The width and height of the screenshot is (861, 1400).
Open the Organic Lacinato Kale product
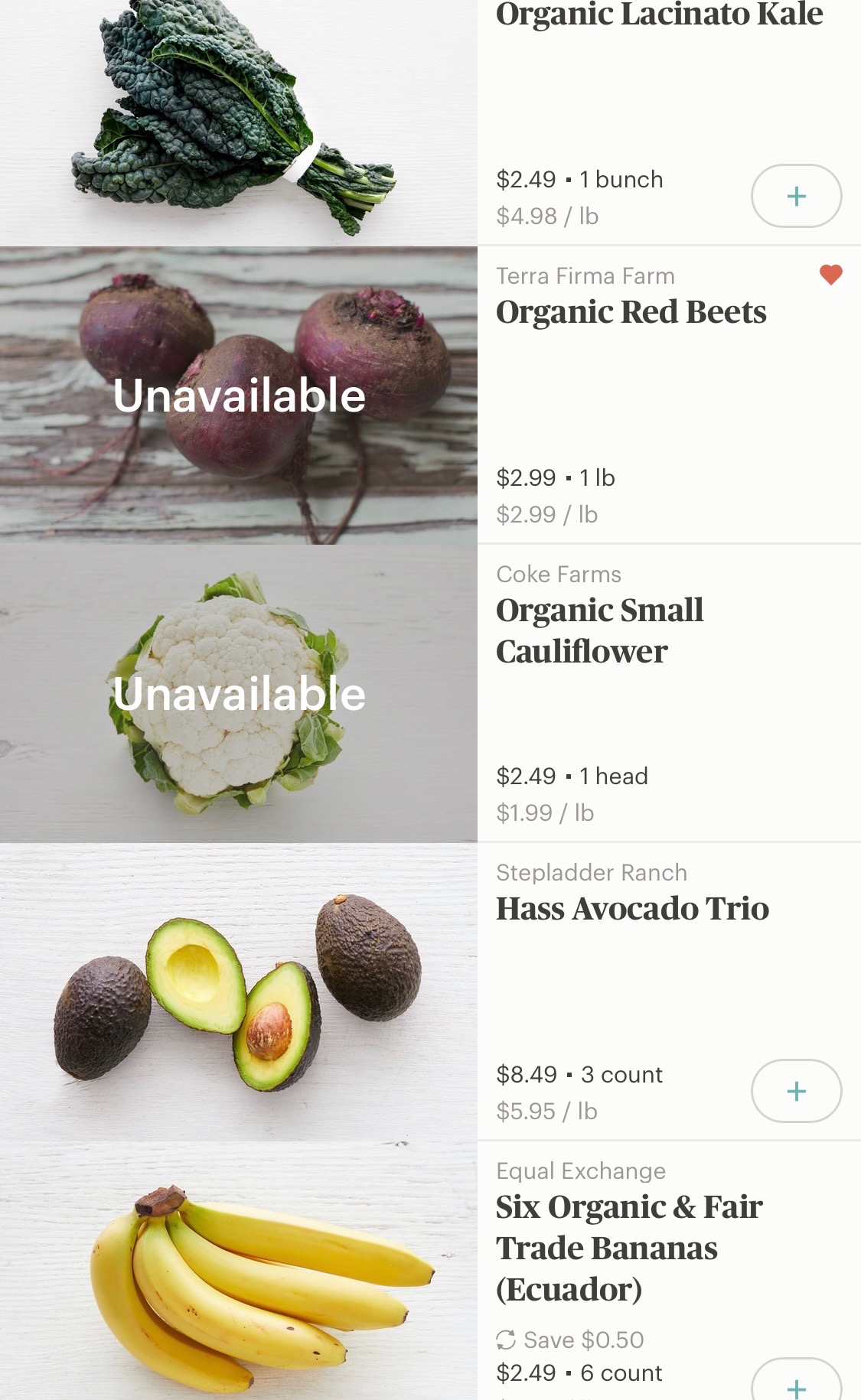[659, 15]
